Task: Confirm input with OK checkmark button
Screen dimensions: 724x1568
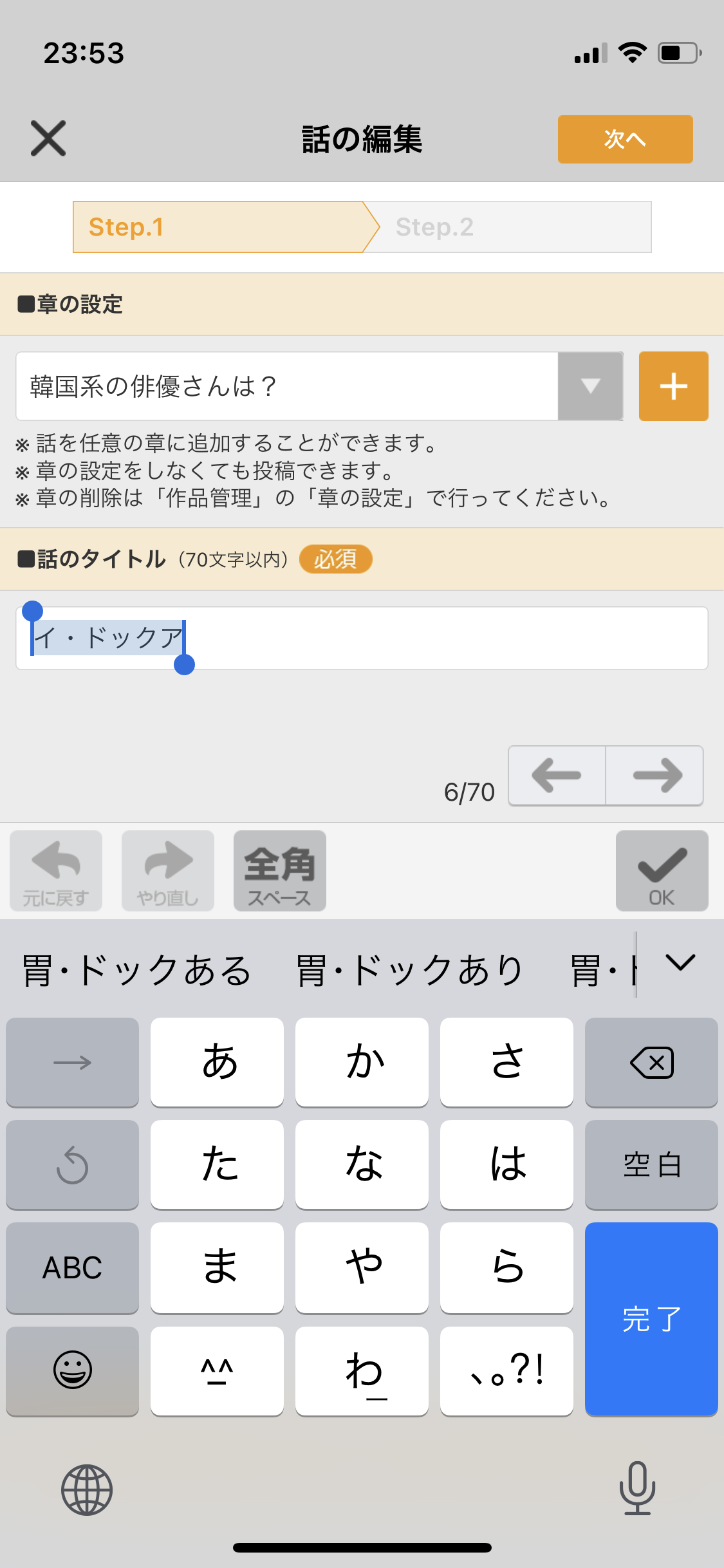Action: 662,870
